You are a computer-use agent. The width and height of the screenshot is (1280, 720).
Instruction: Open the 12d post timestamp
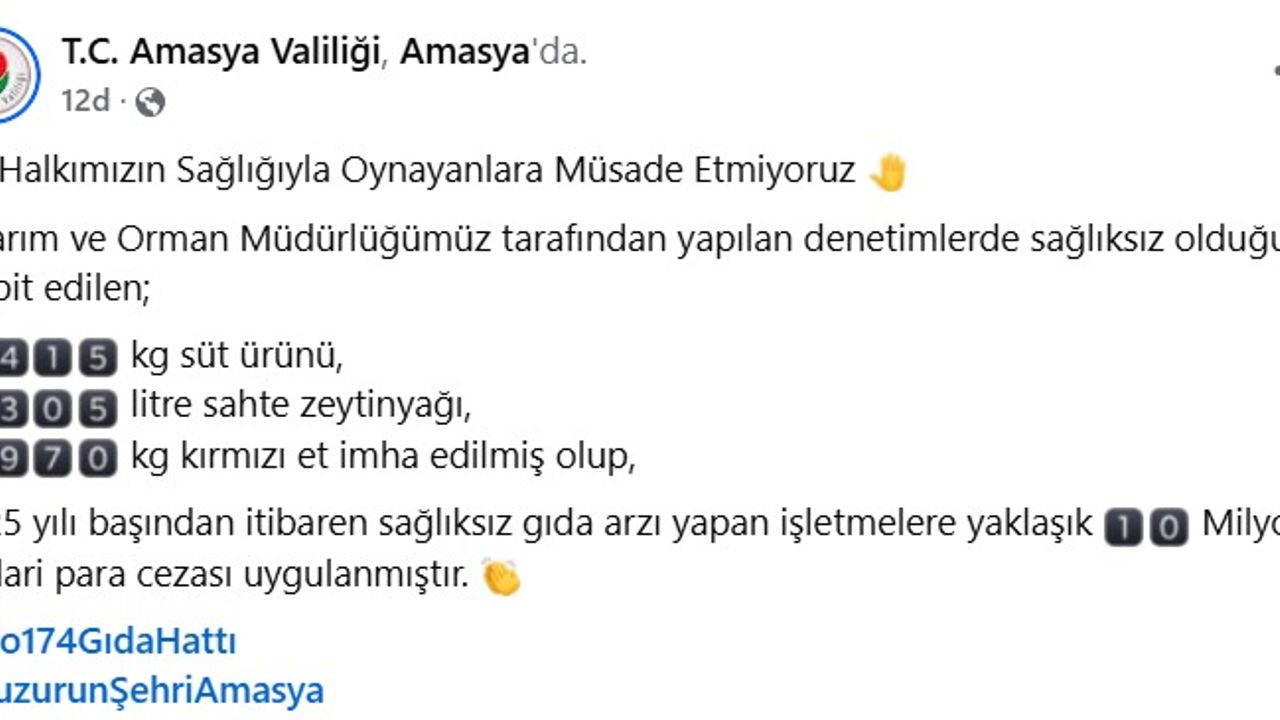point(85,101)
